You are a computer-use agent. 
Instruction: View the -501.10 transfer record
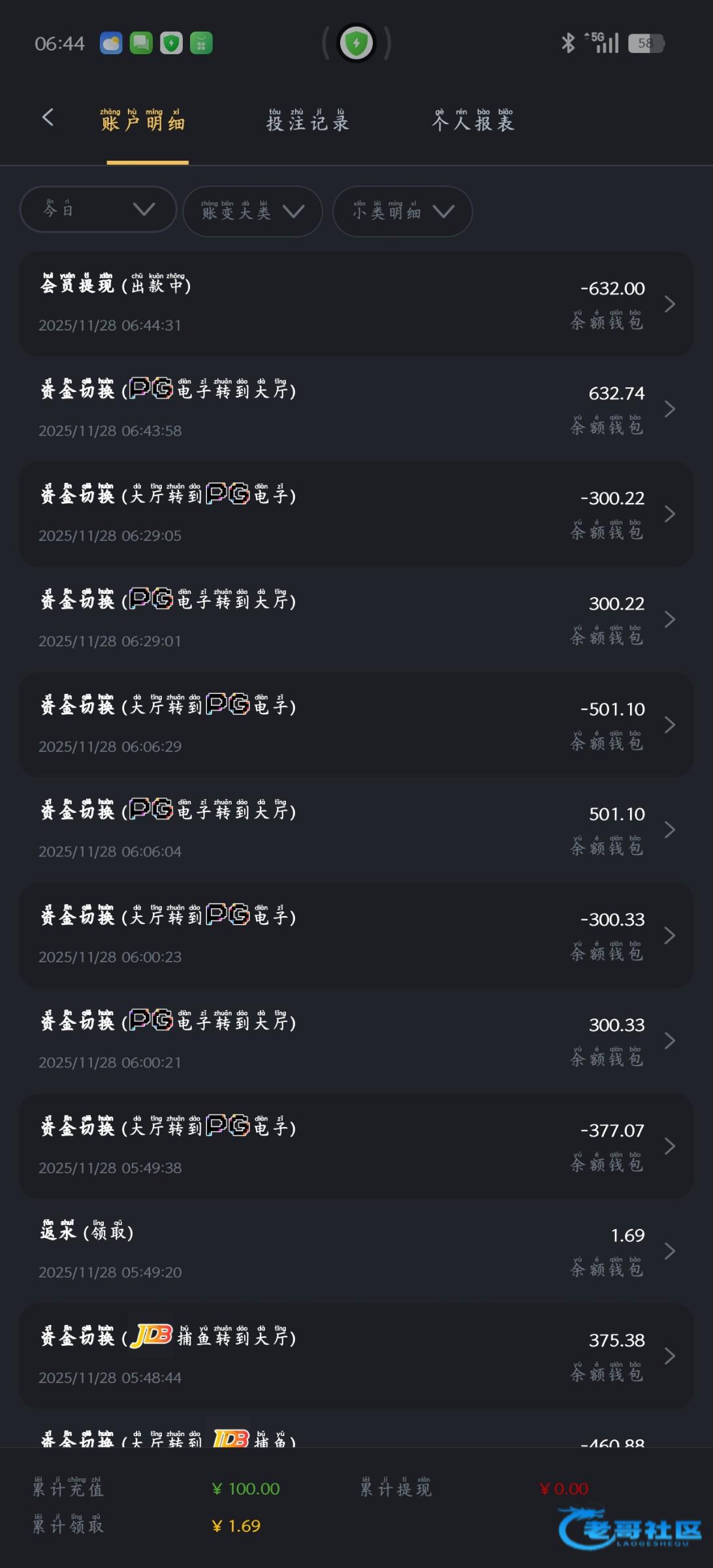coord(356,725)
